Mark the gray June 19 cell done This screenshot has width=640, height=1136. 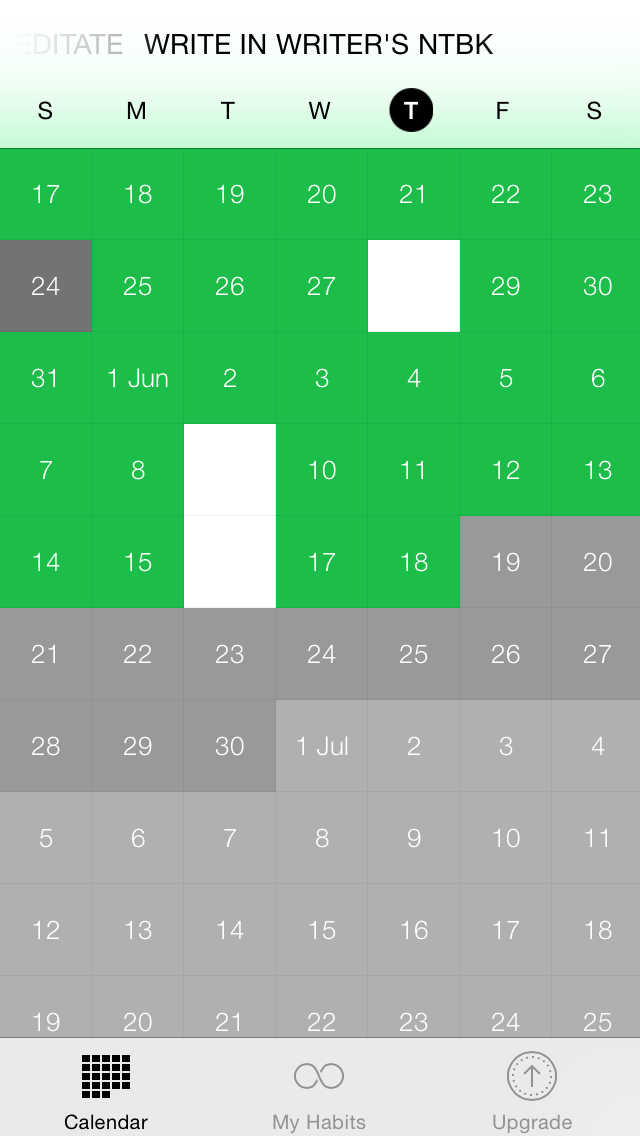[506, 562]
